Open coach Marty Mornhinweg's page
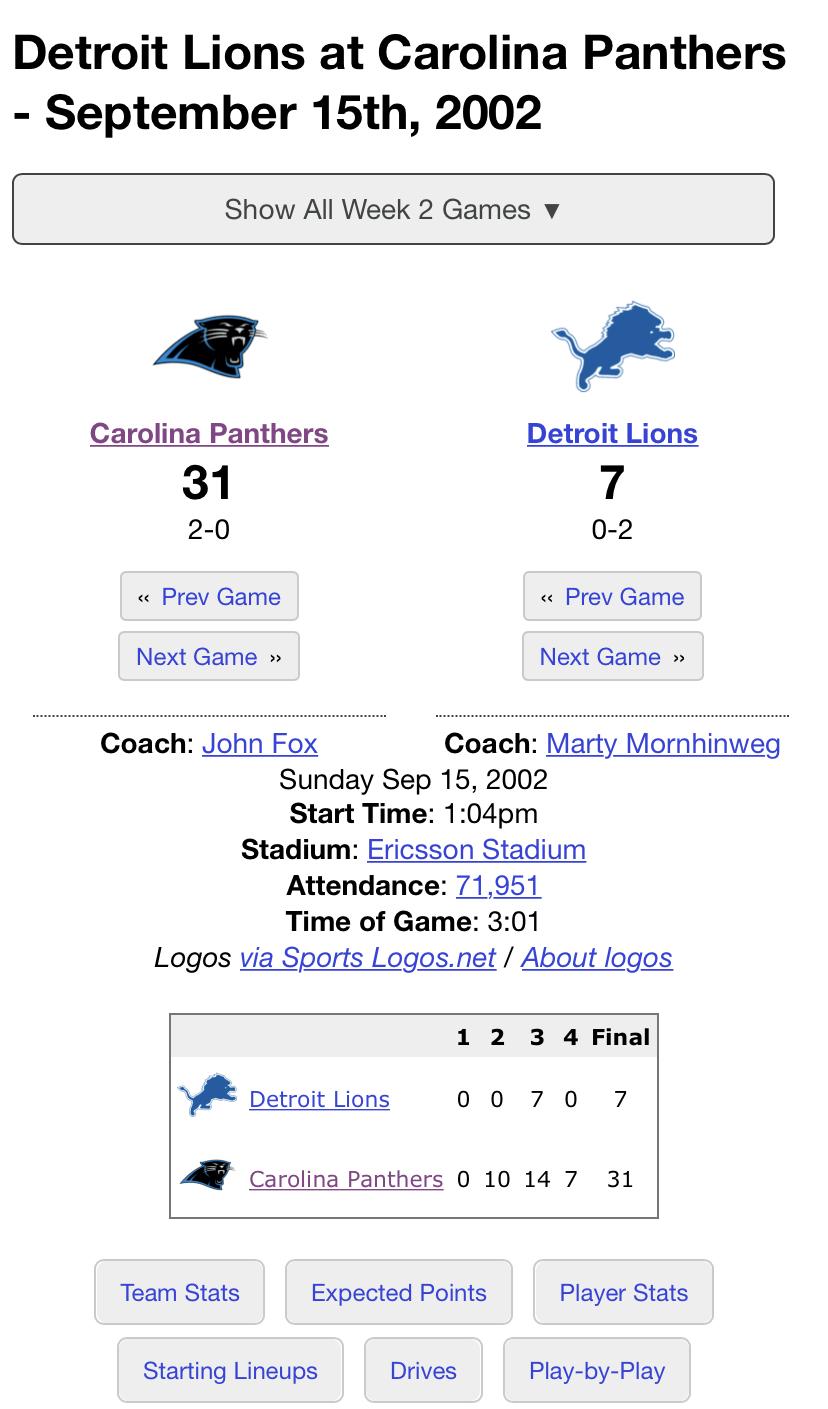The height and width of the screenshot is (1409, 828). [663, 744]
